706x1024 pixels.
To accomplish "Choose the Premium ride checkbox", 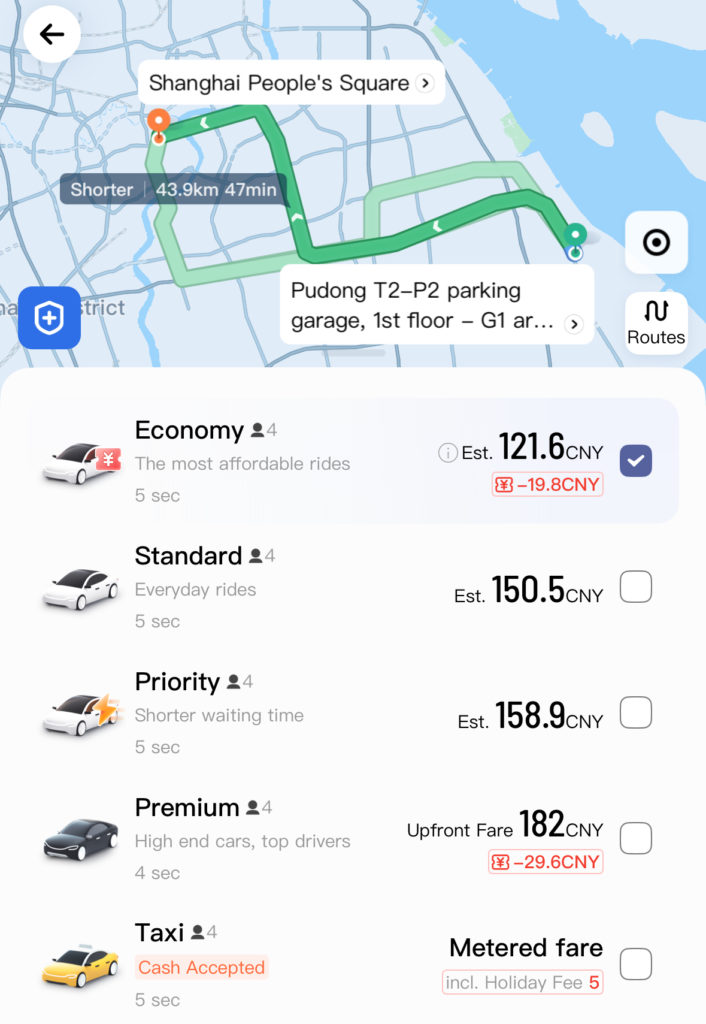I will click(636, 838).
